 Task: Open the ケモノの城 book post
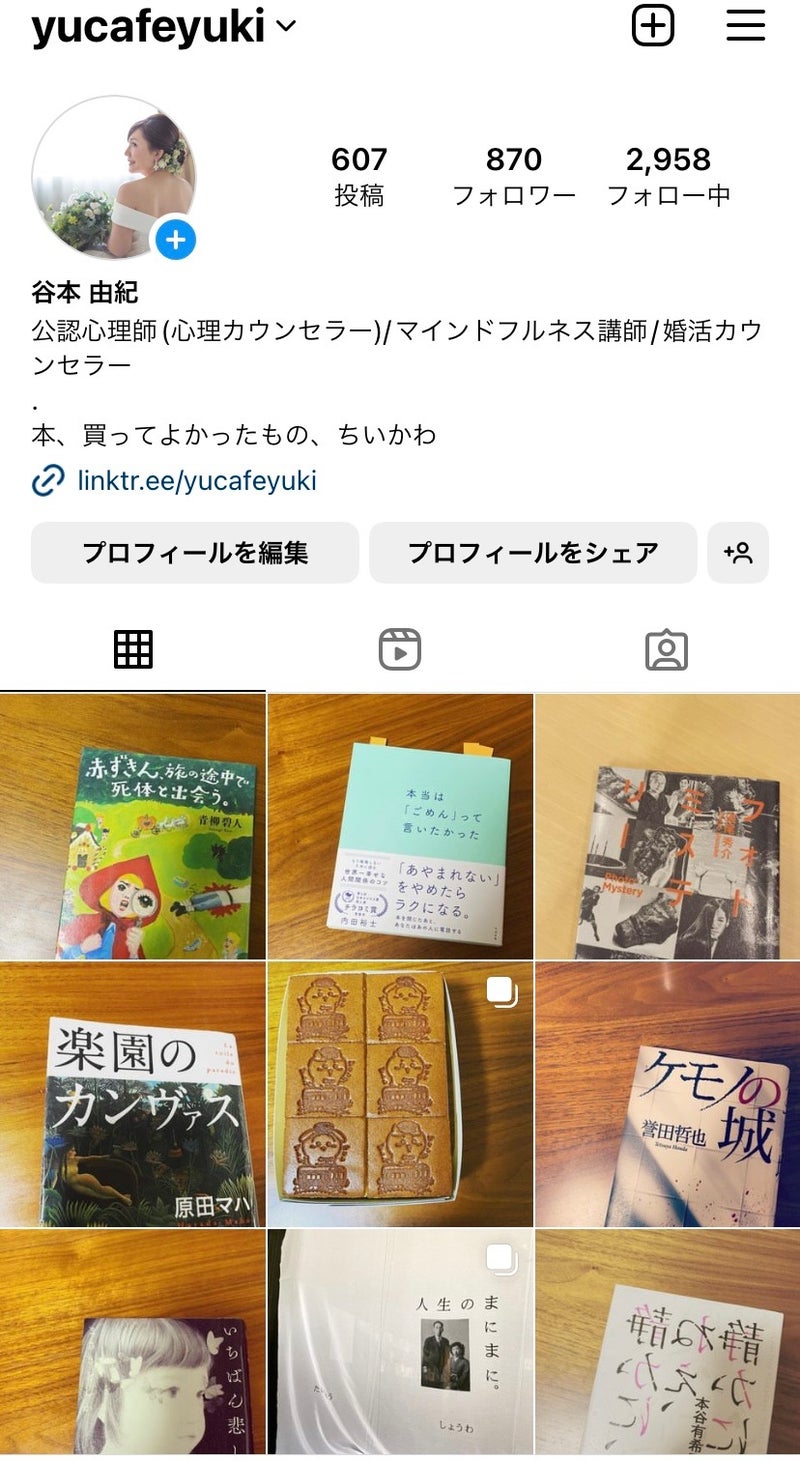(667, 1095)
